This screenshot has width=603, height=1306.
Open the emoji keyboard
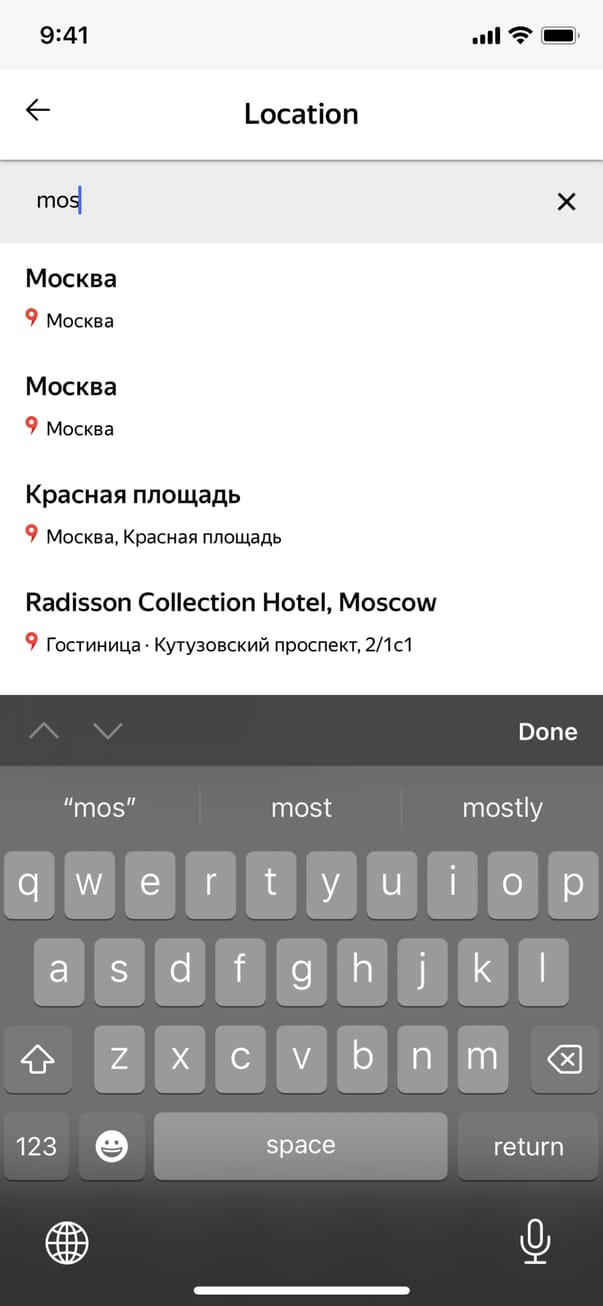pyautogui.click(x=111, y=1147)
